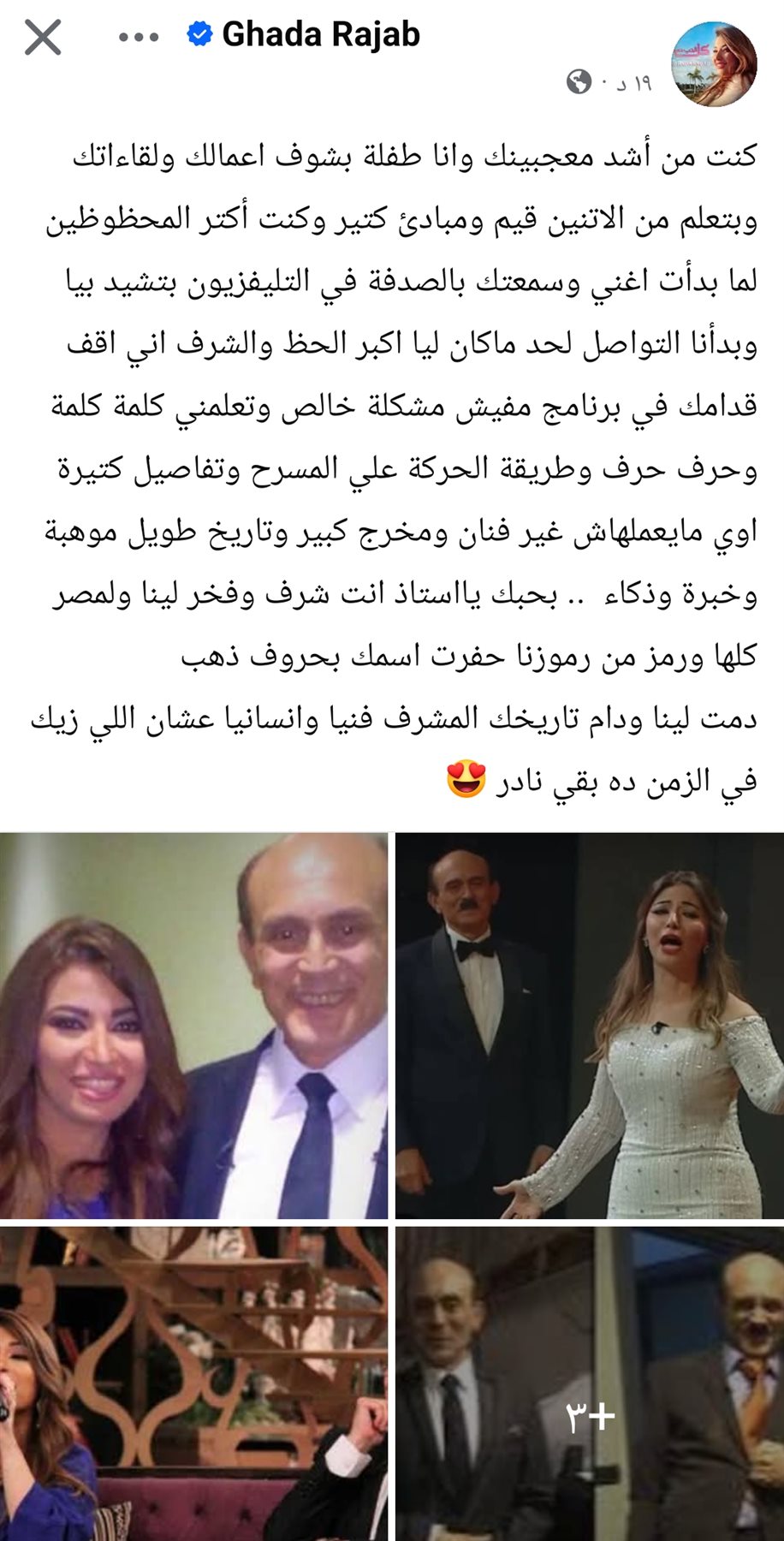Open Ghada Rajab's profile name
This screenshot has height=1541, width=784.
coord(321,35)
